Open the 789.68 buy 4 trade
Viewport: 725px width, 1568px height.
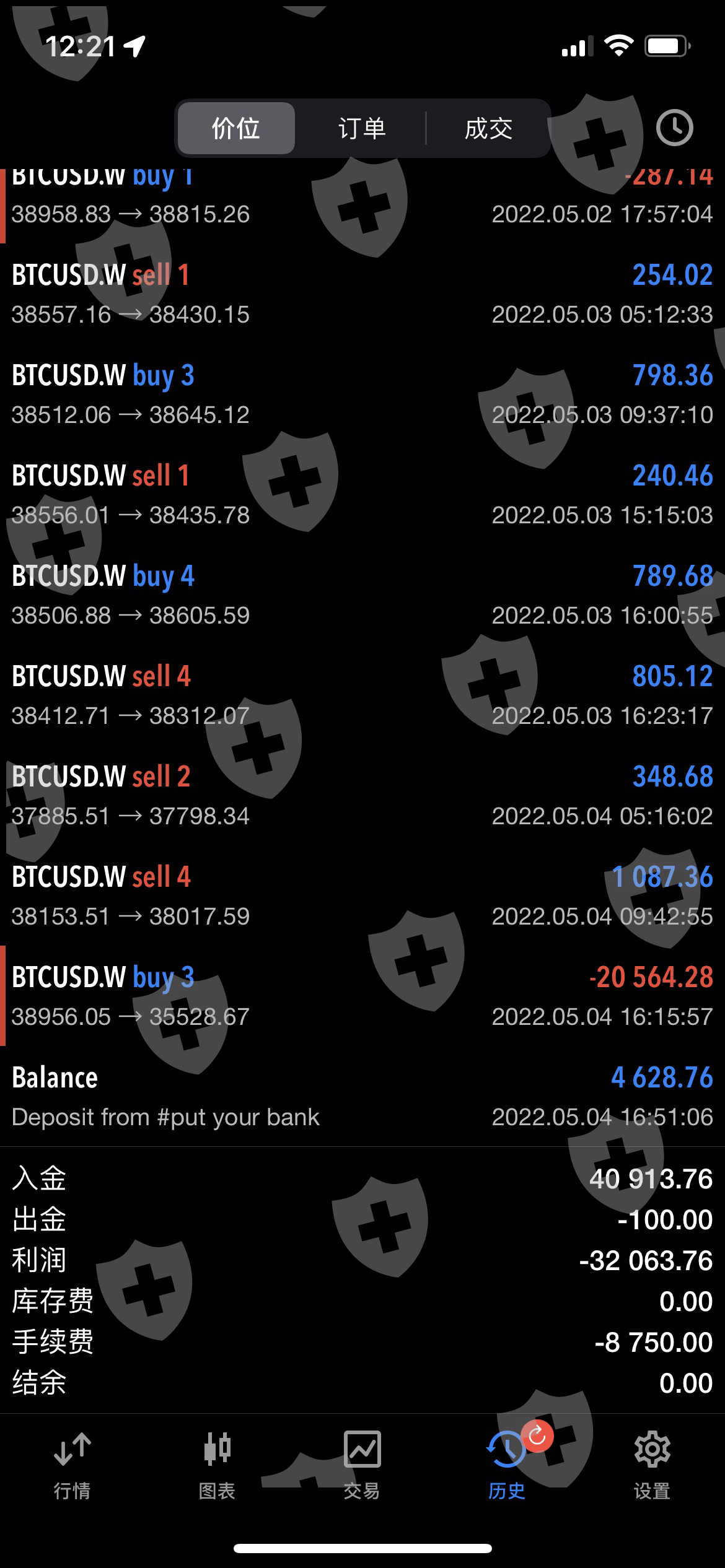[362, 595]
